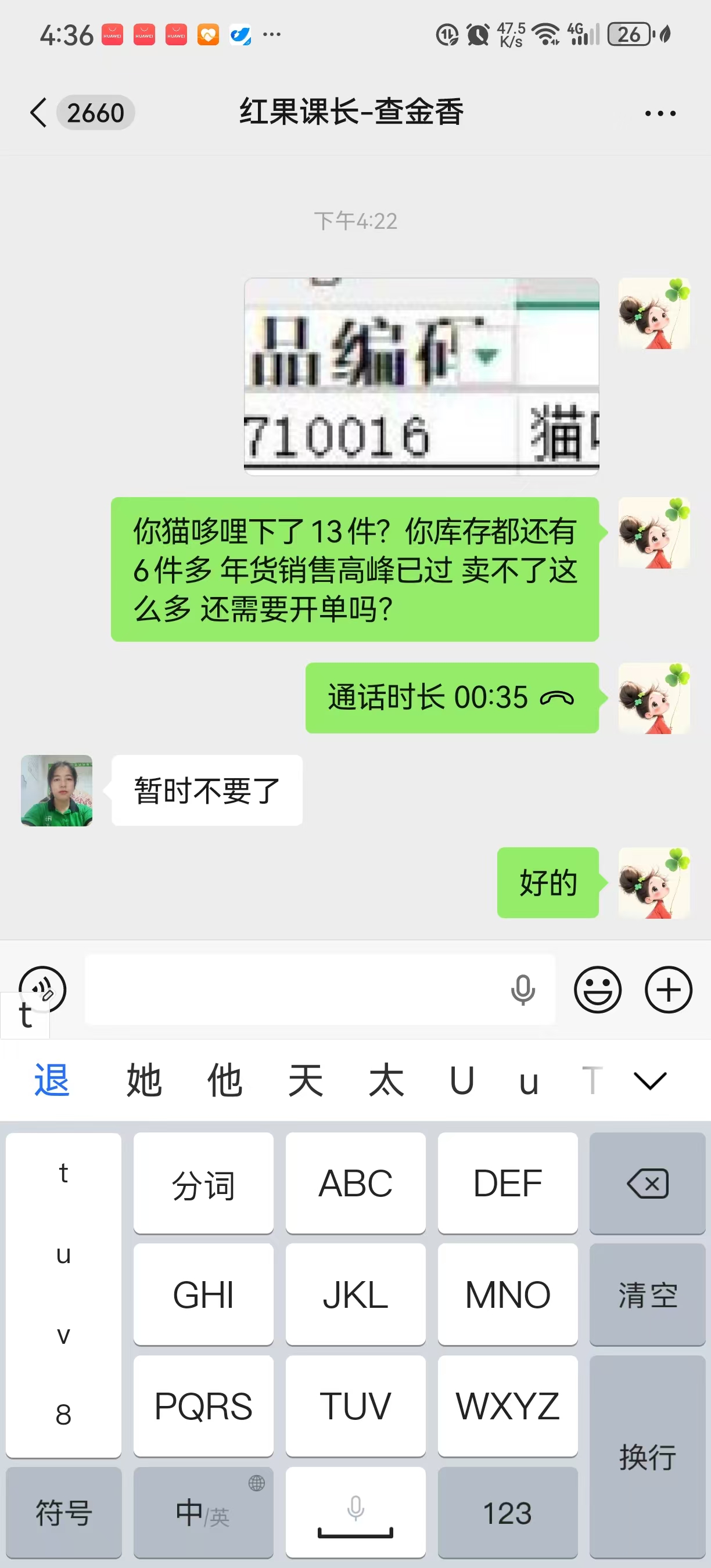Focus the message text field
This screenshot has height=1568, width=711.
pyautogui.click(x=292, y=990)
